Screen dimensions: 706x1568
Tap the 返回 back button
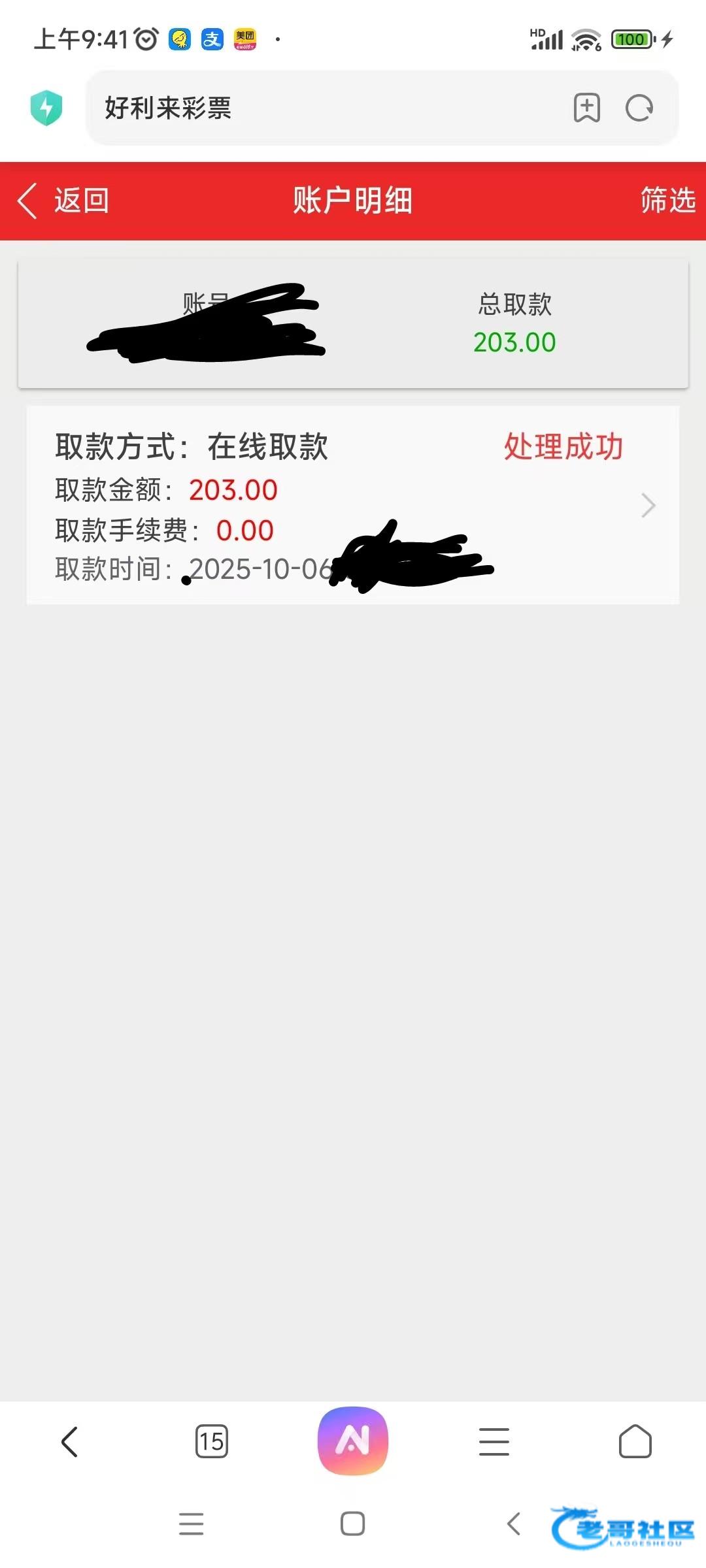64,201
